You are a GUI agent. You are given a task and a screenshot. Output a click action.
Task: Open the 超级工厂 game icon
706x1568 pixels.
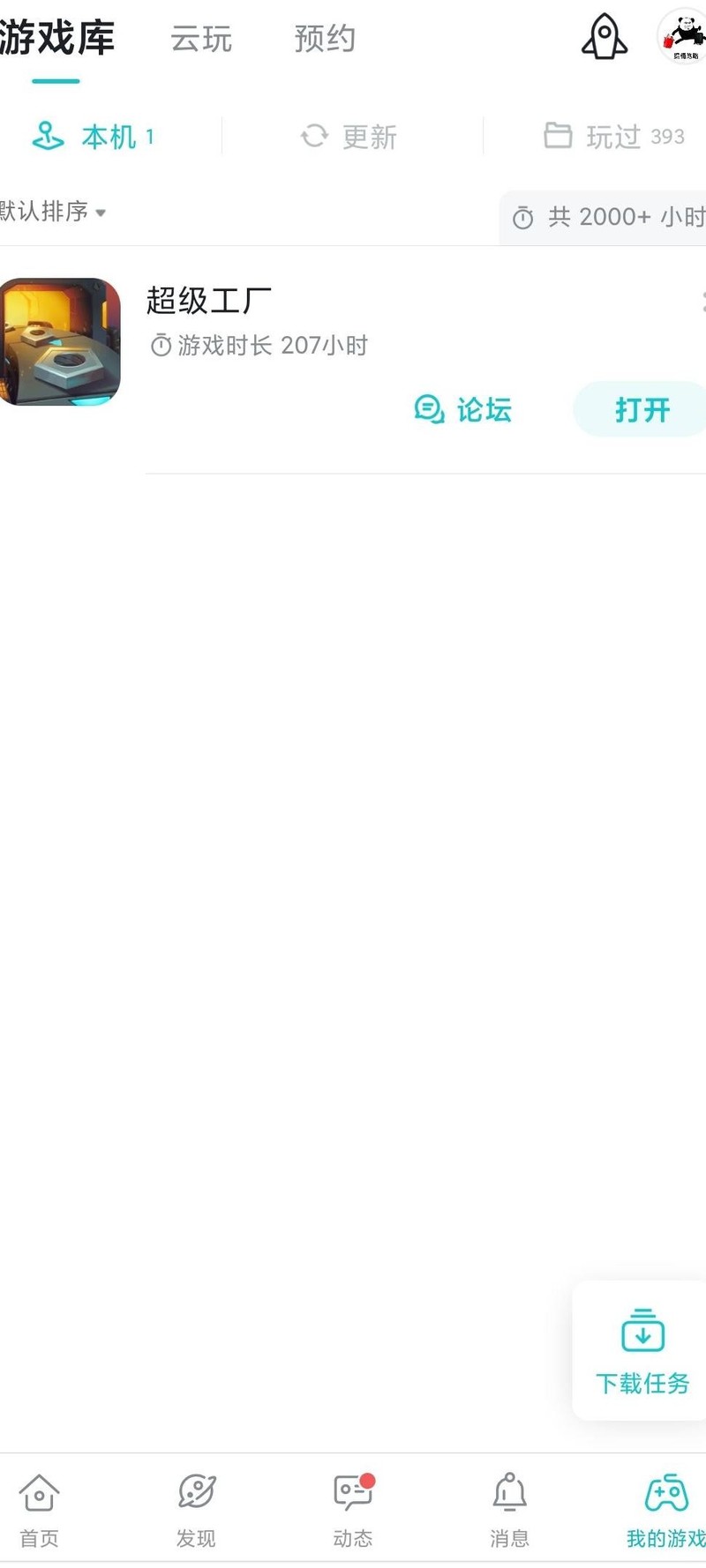point(60,342)
